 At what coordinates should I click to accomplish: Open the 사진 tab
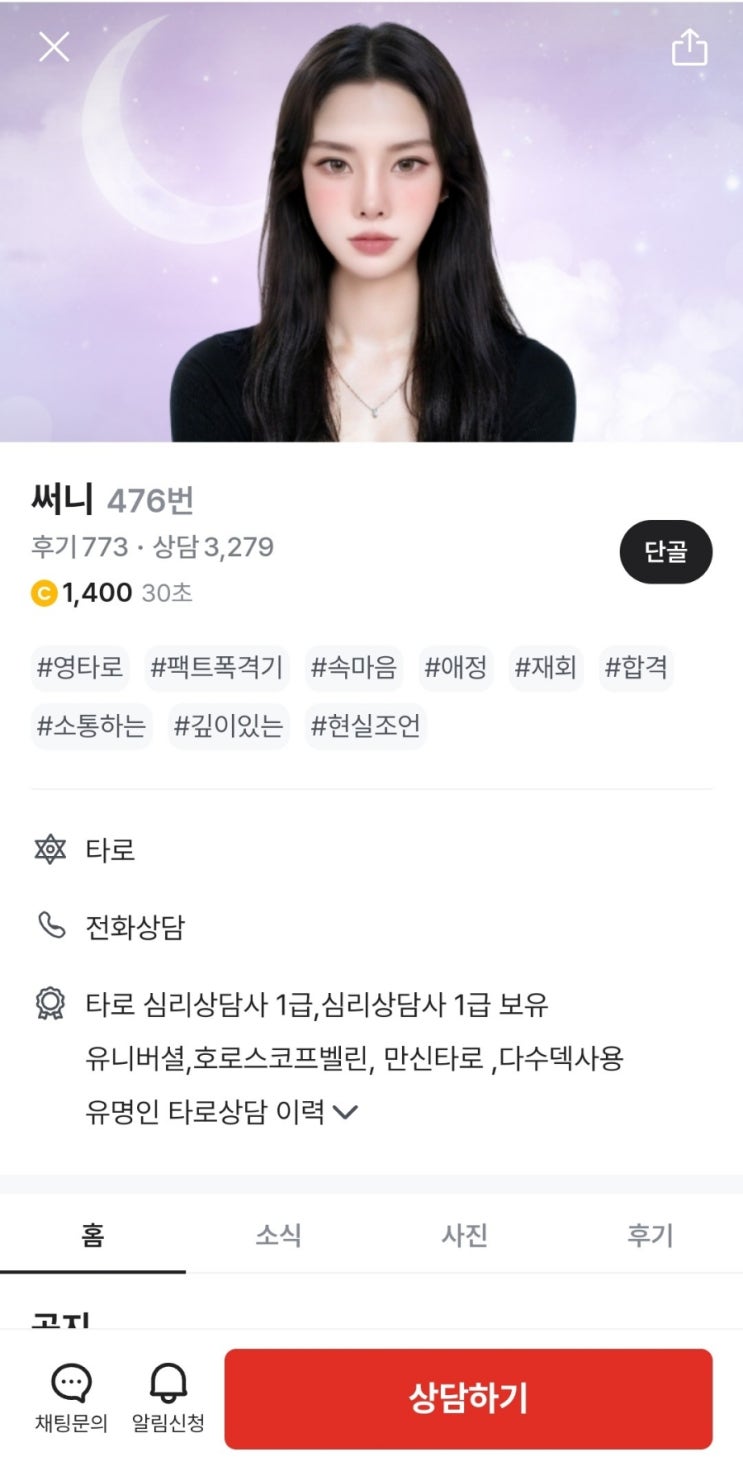464,1236
